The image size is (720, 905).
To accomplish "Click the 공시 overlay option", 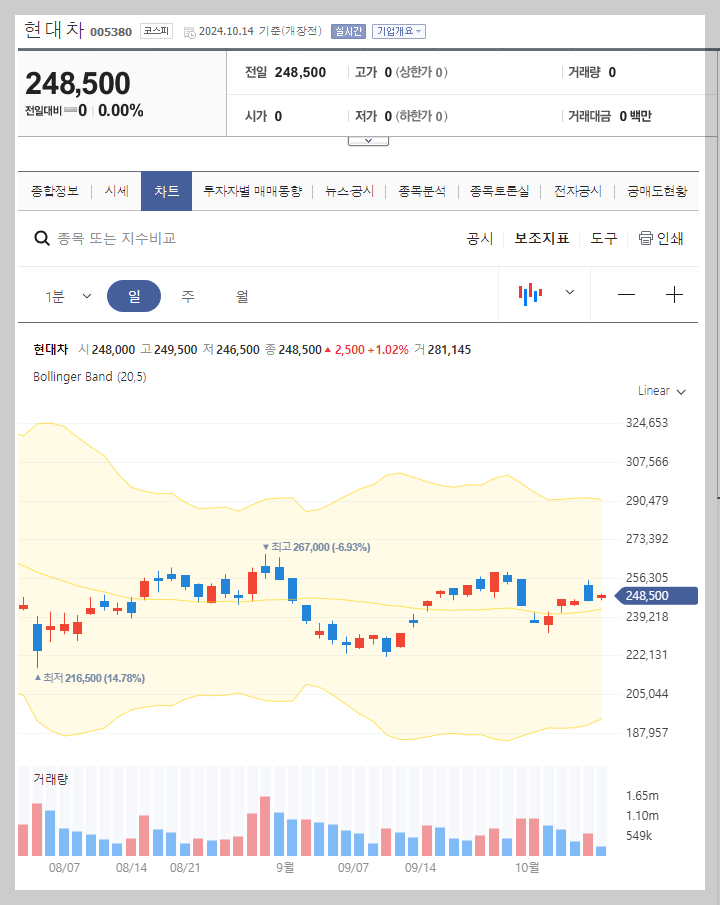I will pyautogui.click(x=481, y=239).
